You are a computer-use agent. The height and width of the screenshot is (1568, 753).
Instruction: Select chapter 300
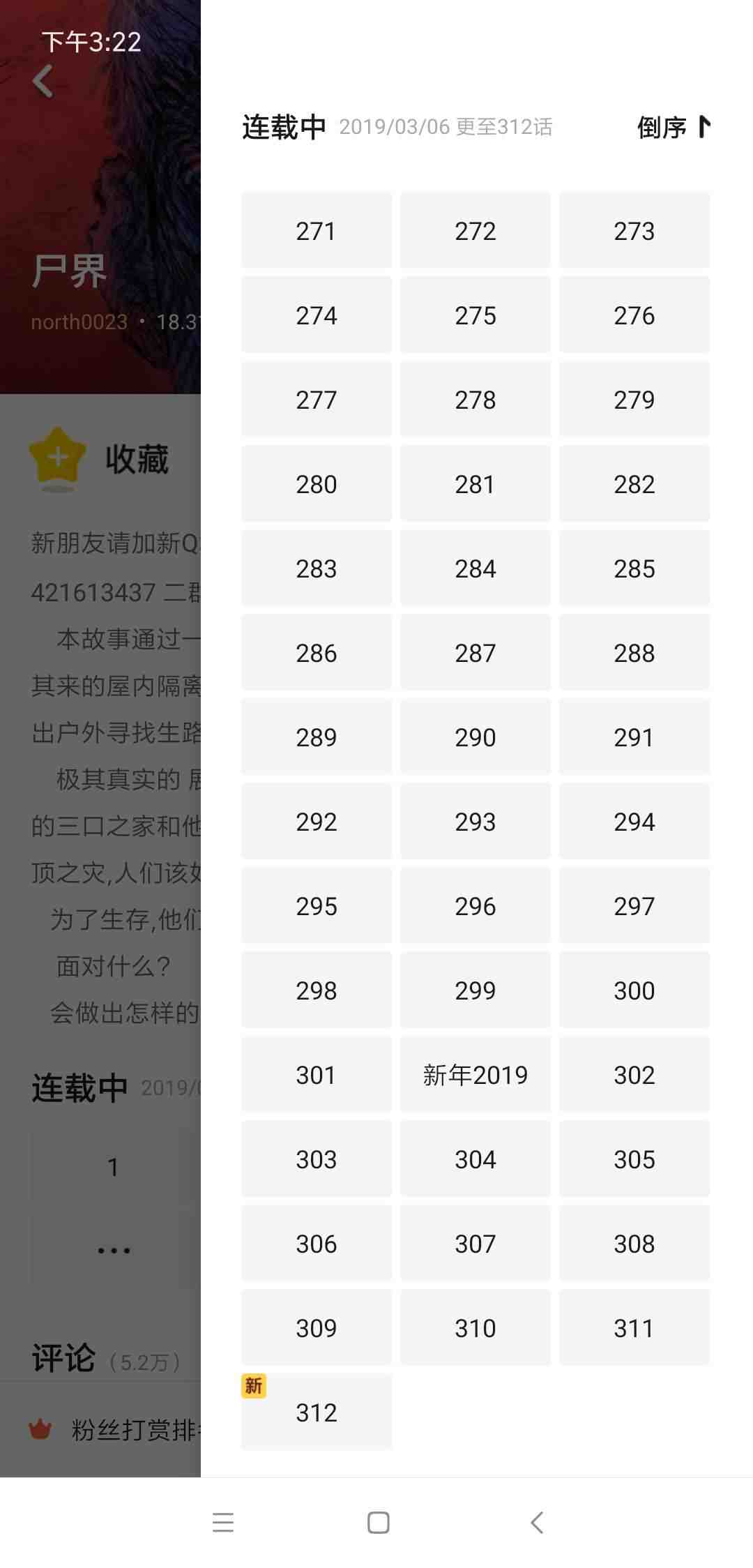point(634,990)
